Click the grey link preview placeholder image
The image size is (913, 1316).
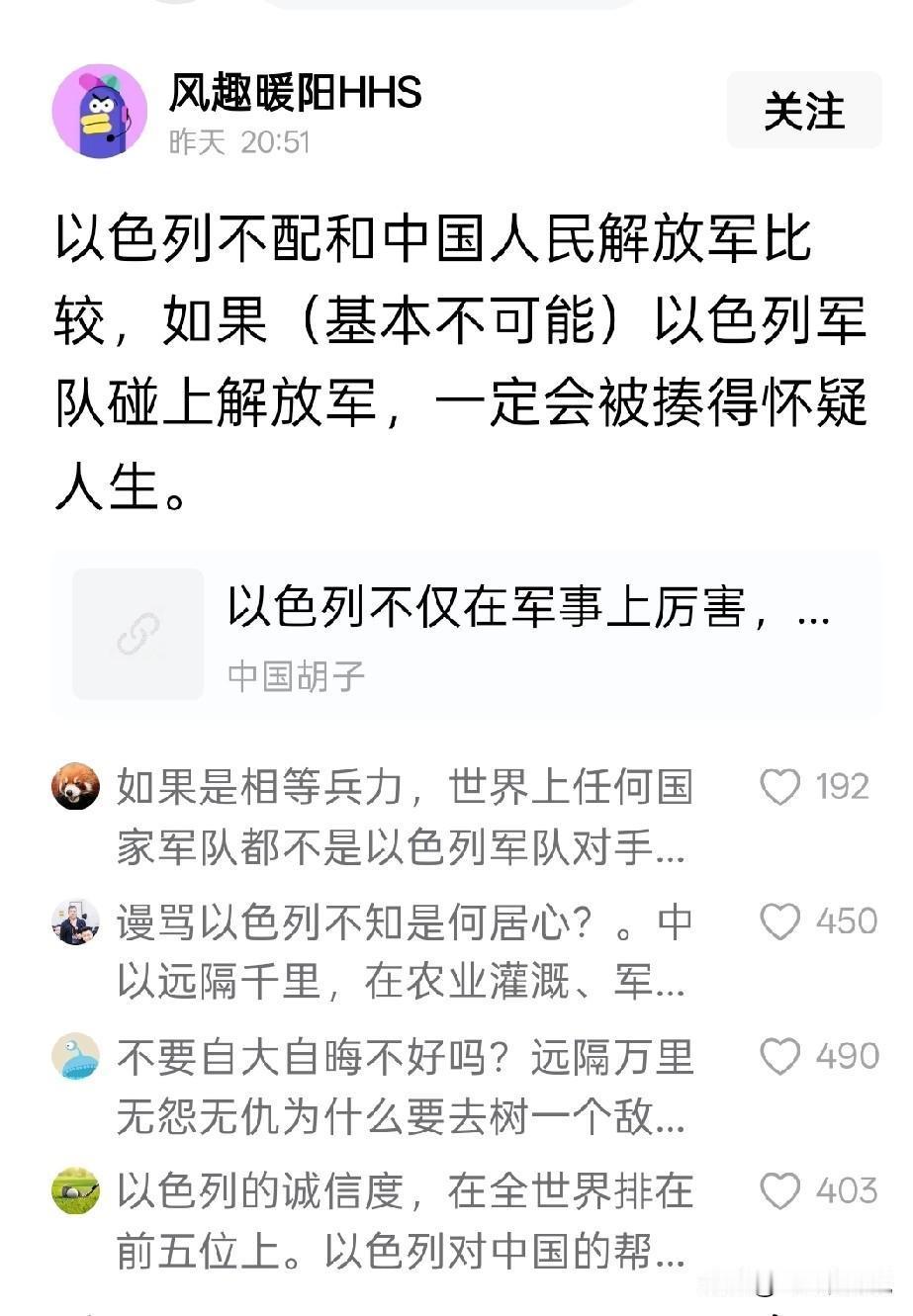click(137, 633)
